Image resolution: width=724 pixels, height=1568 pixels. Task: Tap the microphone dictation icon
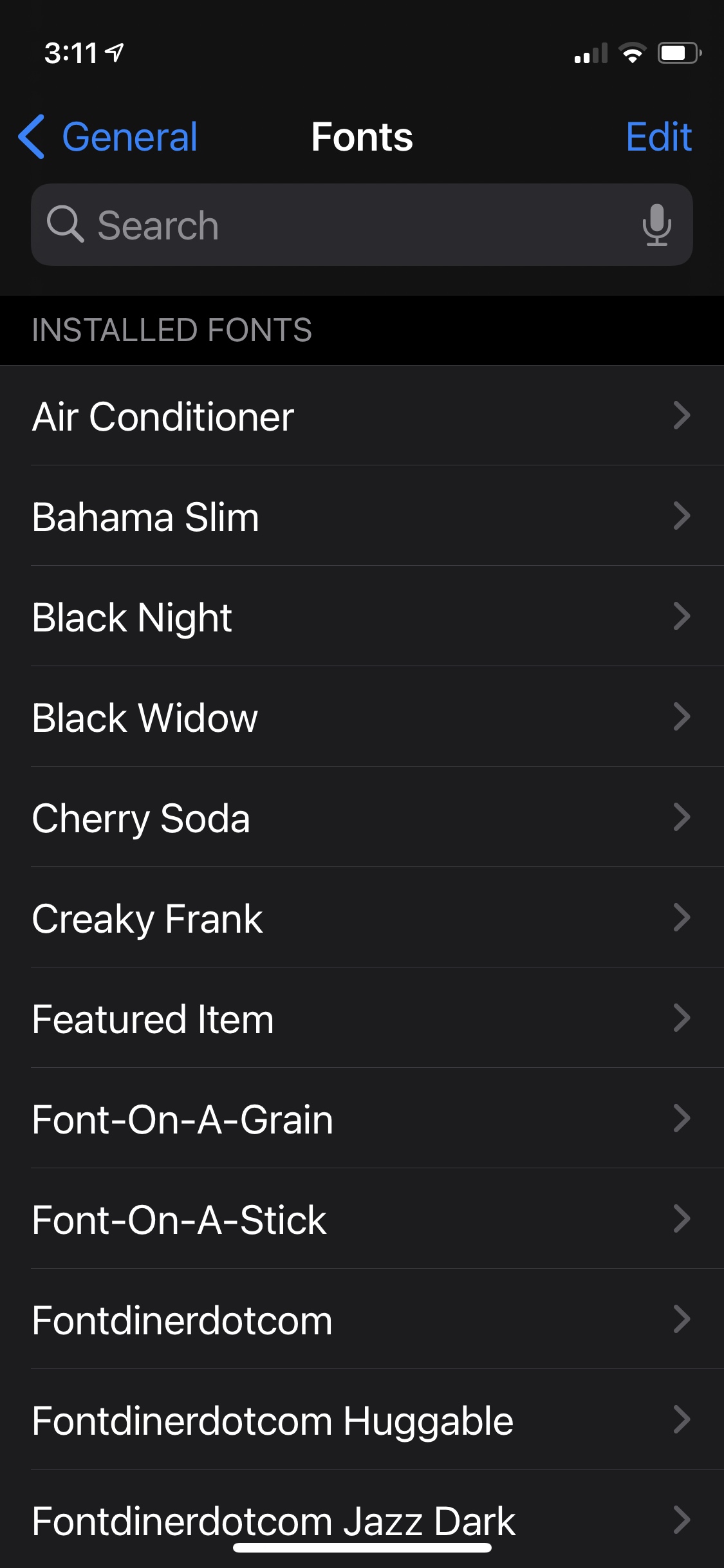click(x=656, y=225)
